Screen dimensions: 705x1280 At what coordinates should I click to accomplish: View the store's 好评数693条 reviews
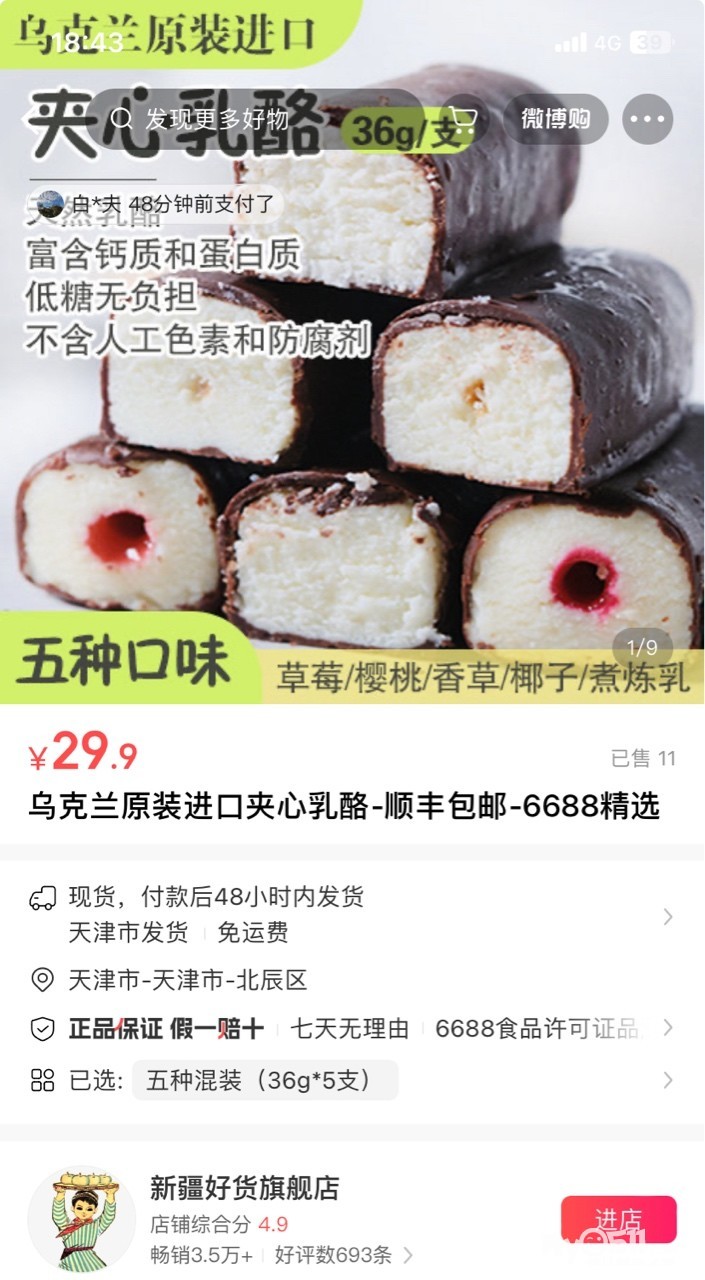point(340,1254)
